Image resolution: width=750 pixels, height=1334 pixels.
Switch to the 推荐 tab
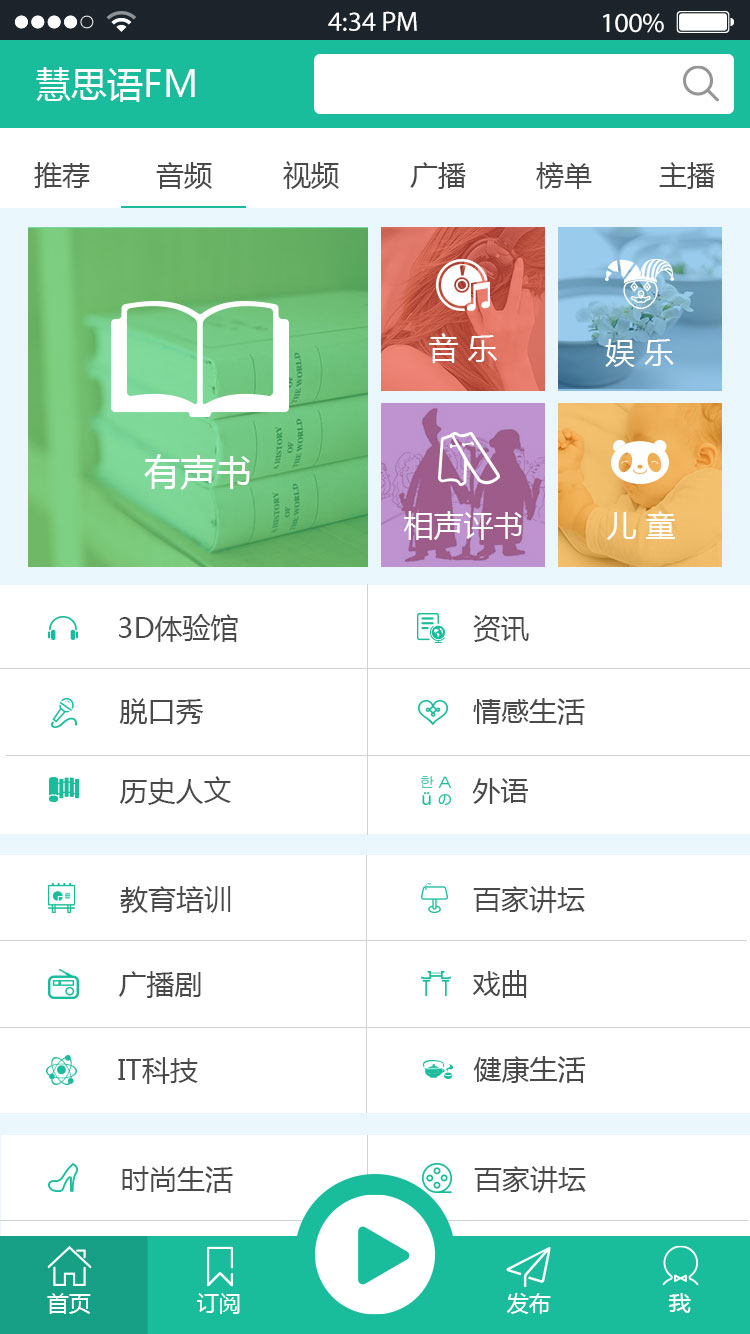62,176
